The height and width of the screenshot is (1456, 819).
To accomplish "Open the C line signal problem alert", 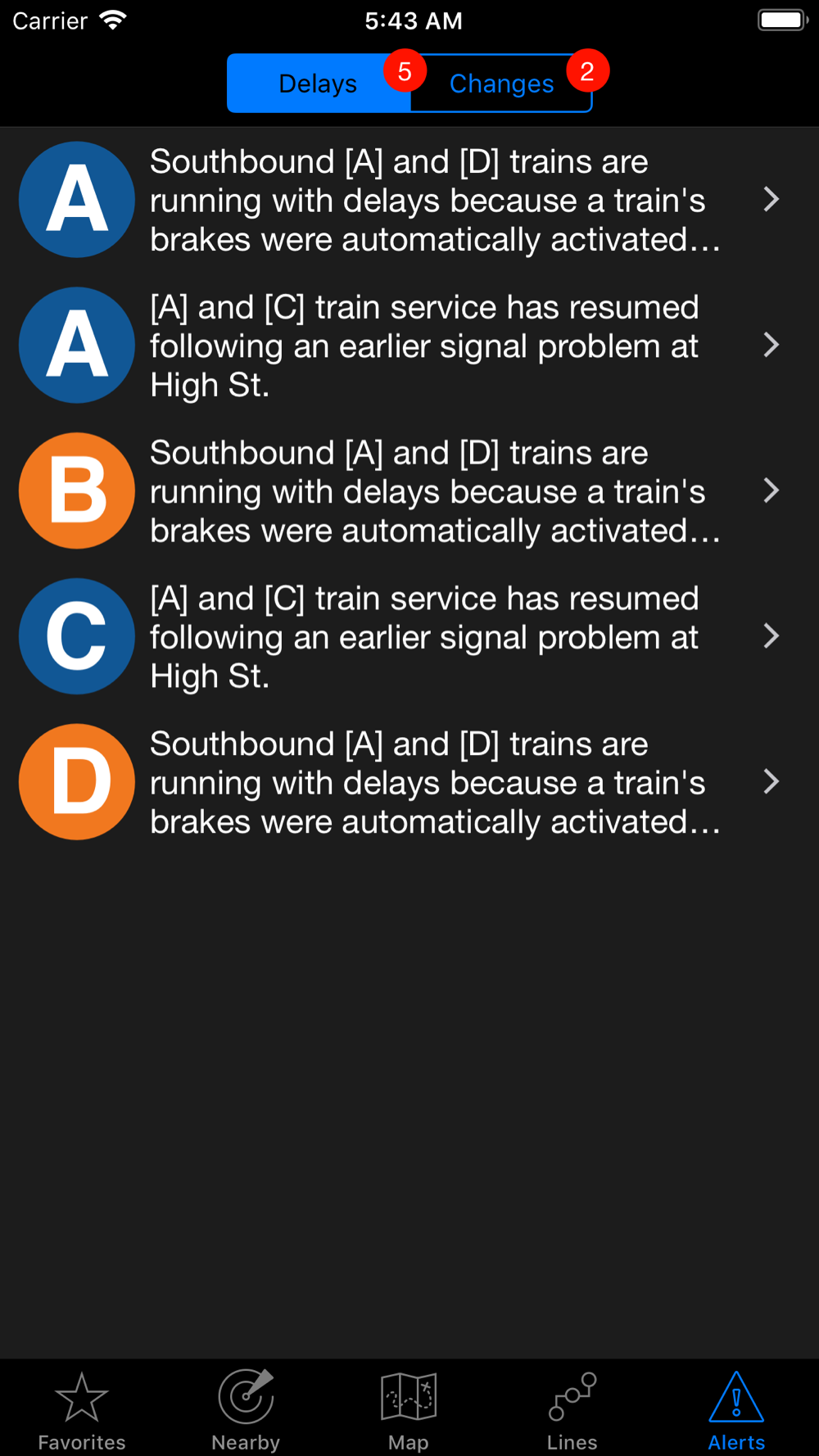I will click(x=409, y=637).
